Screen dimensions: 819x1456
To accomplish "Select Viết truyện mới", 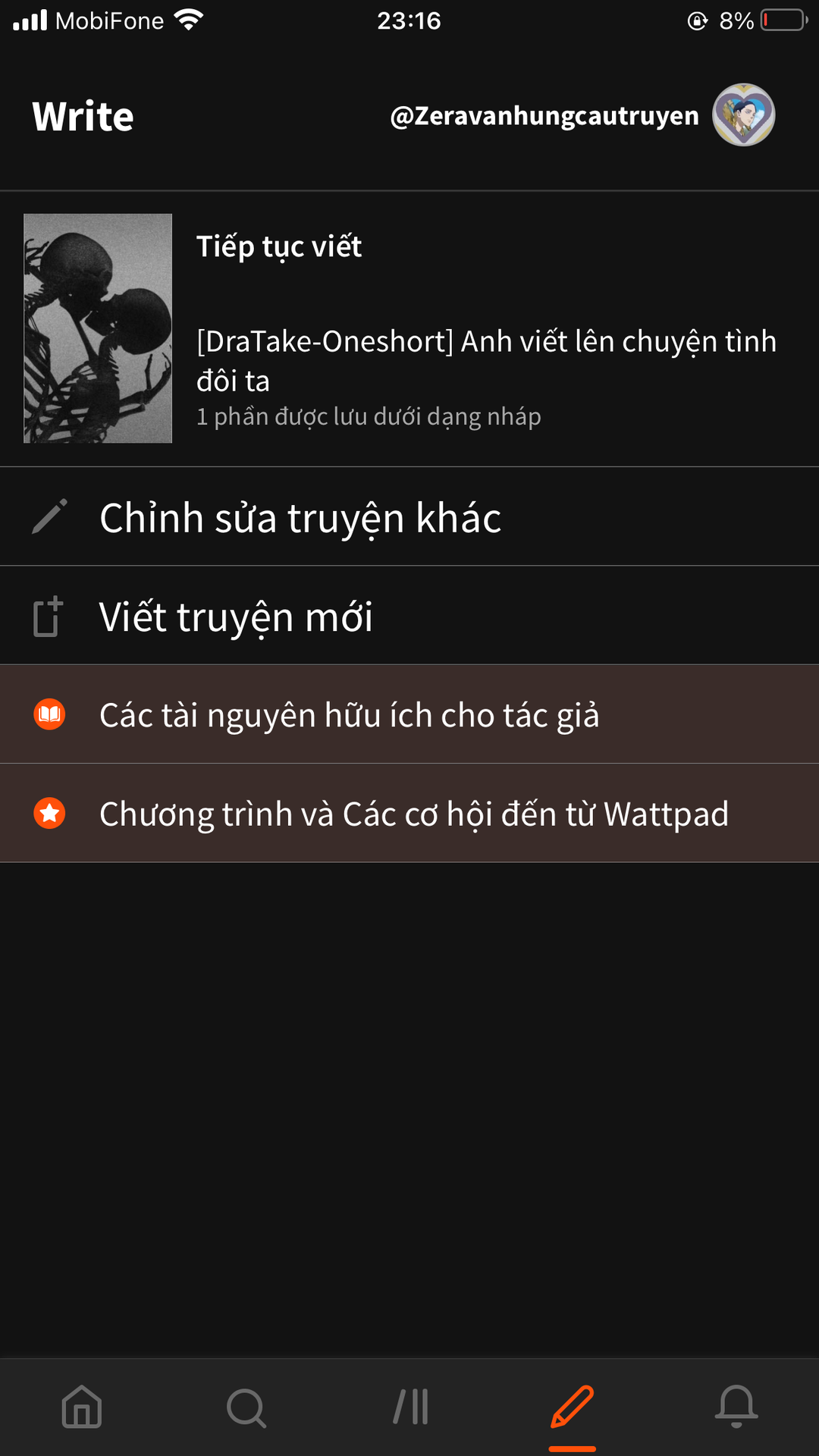I will tap(409, 616).
